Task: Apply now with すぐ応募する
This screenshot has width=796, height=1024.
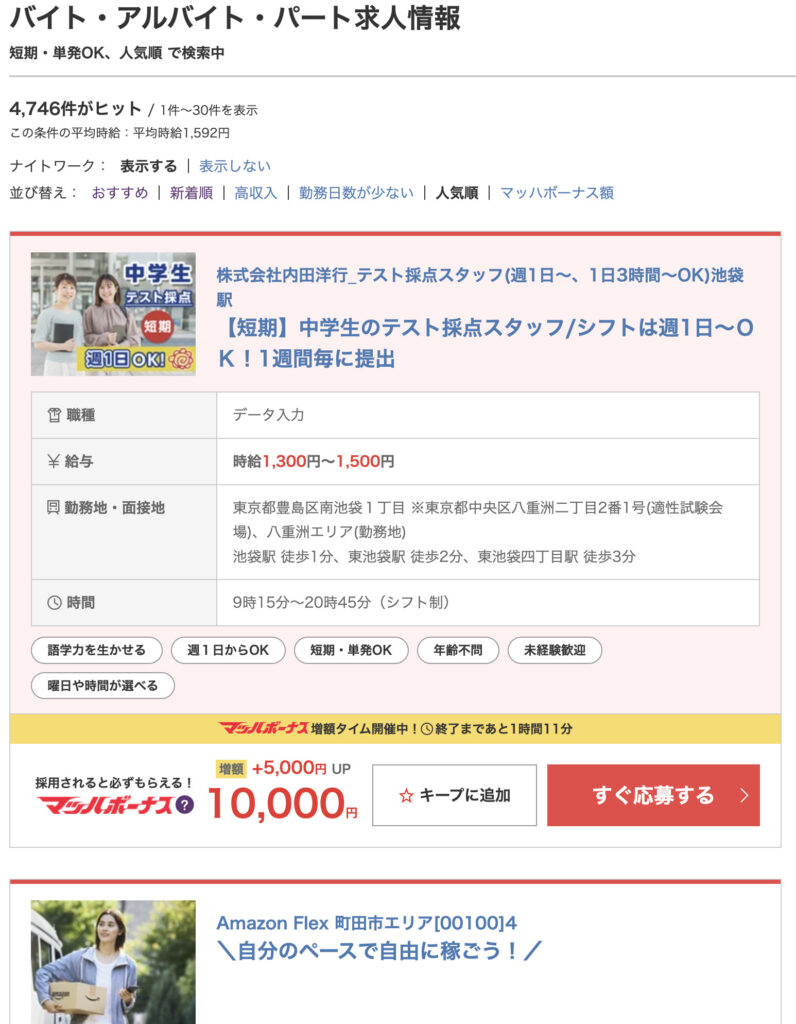Action: click(x=653, y=795)
